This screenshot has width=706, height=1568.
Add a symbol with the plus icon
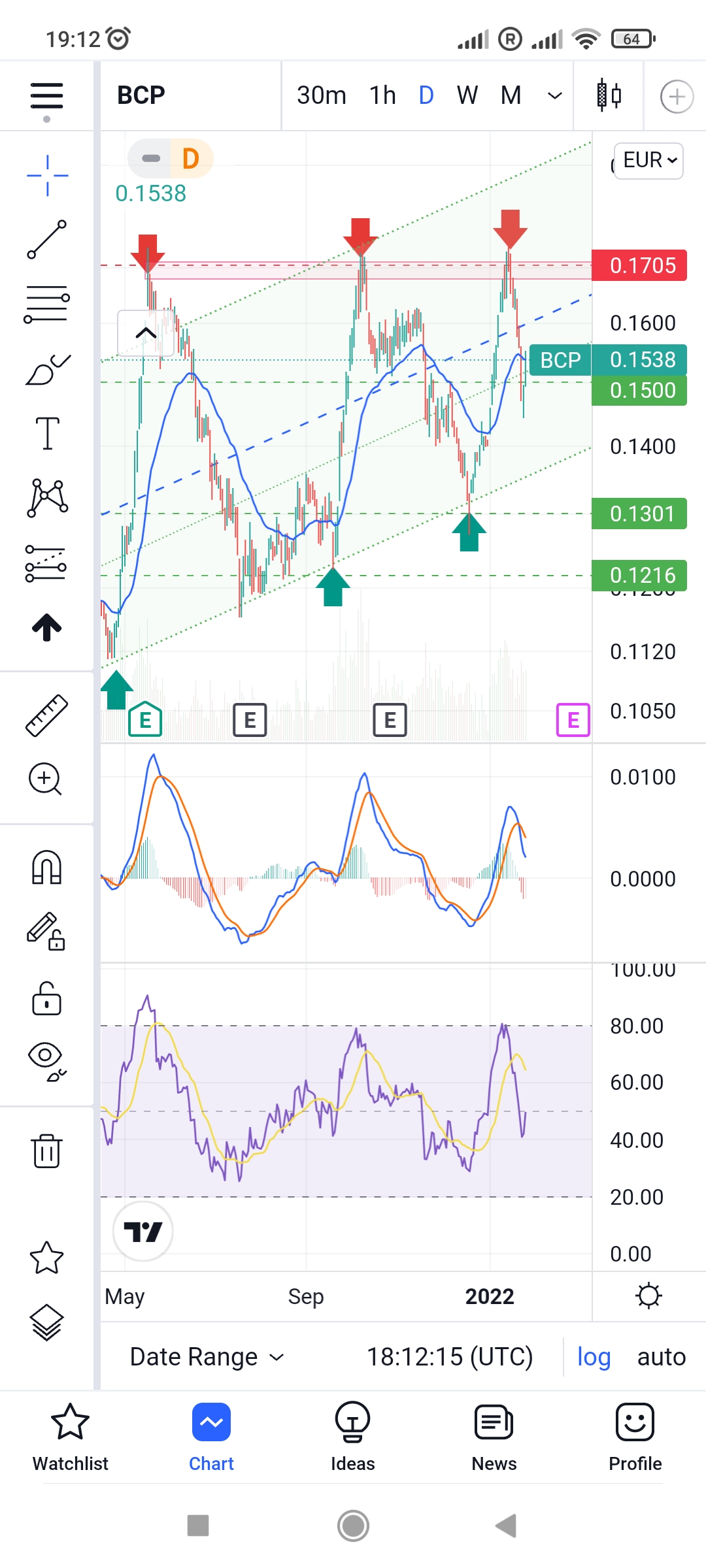pyautogui.click(x=676, y=97)
